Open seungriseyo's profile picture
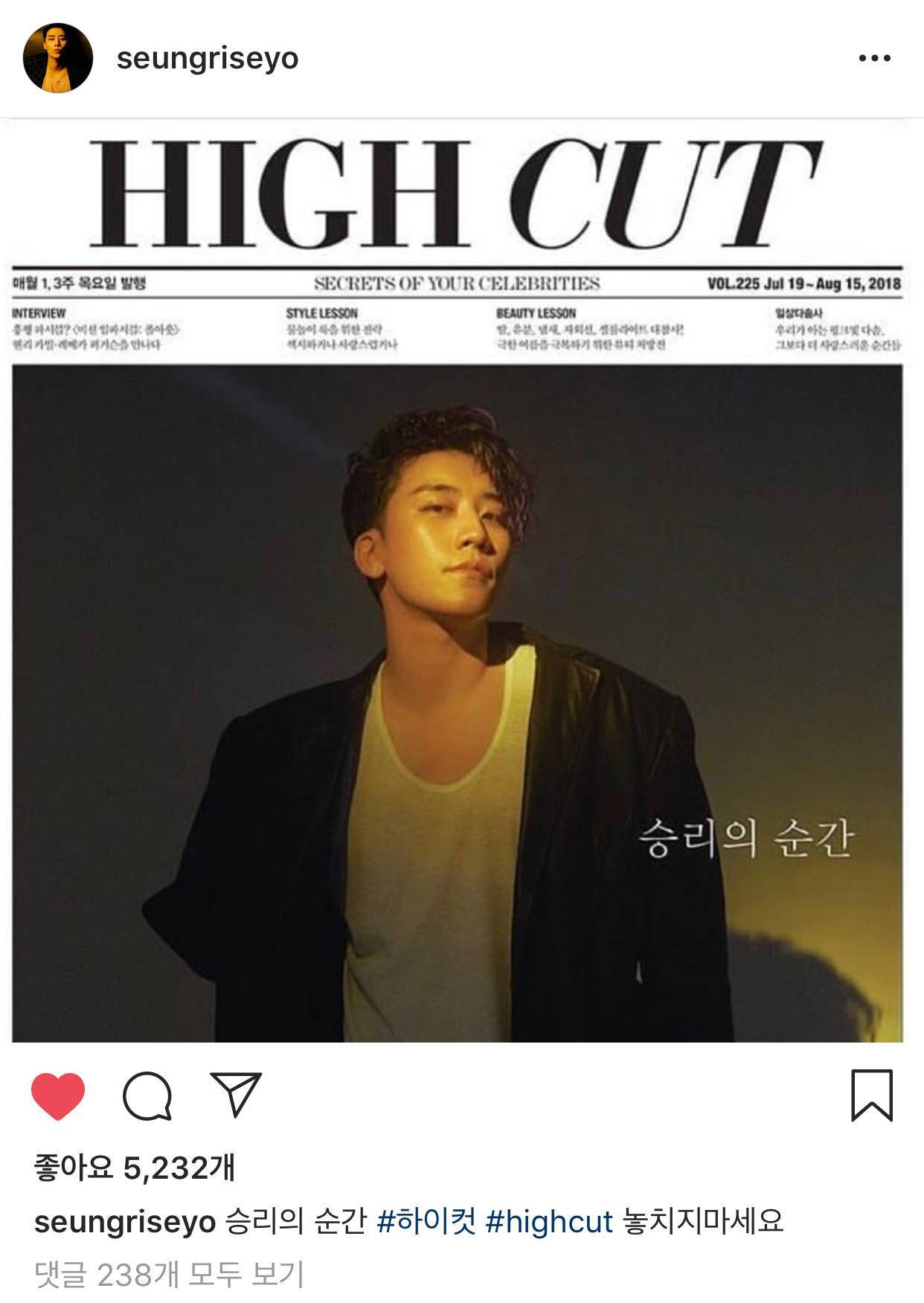This screenshot has height=1303, width=924. click(x=58, y=58)
